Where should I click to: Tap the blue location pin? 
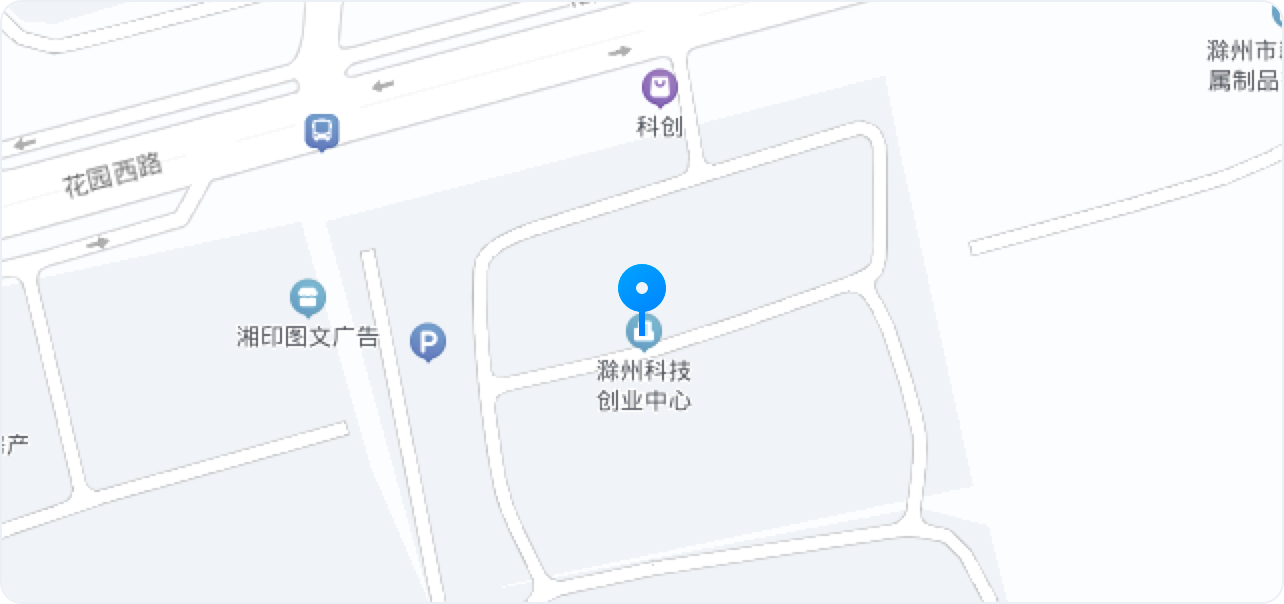642,289
